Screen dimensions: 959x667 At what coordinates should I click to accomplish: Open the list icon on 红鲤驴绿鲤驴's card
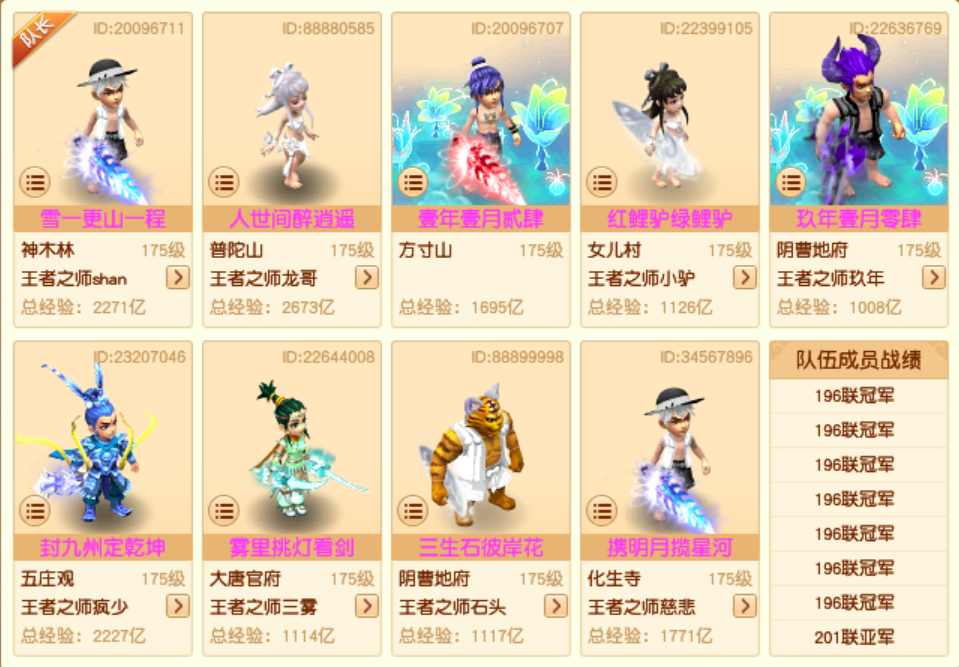click(x=601, y=182)
